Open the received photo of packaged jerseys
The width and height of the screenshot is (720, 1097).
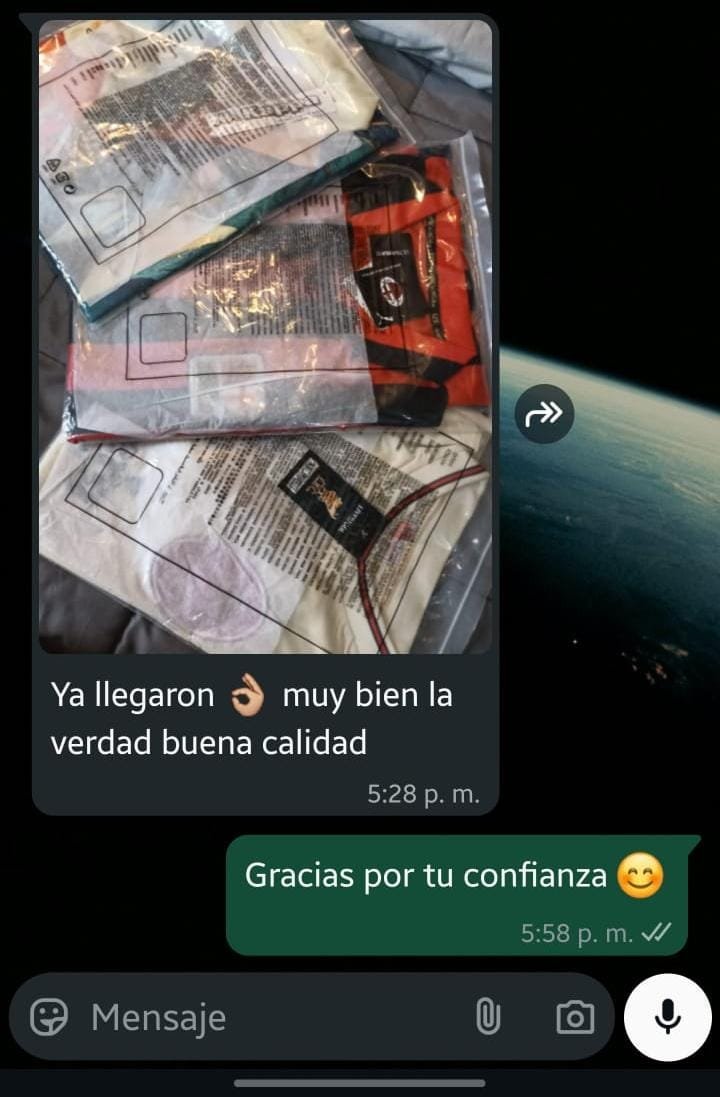pyautogui.click(x=265, y=337)
